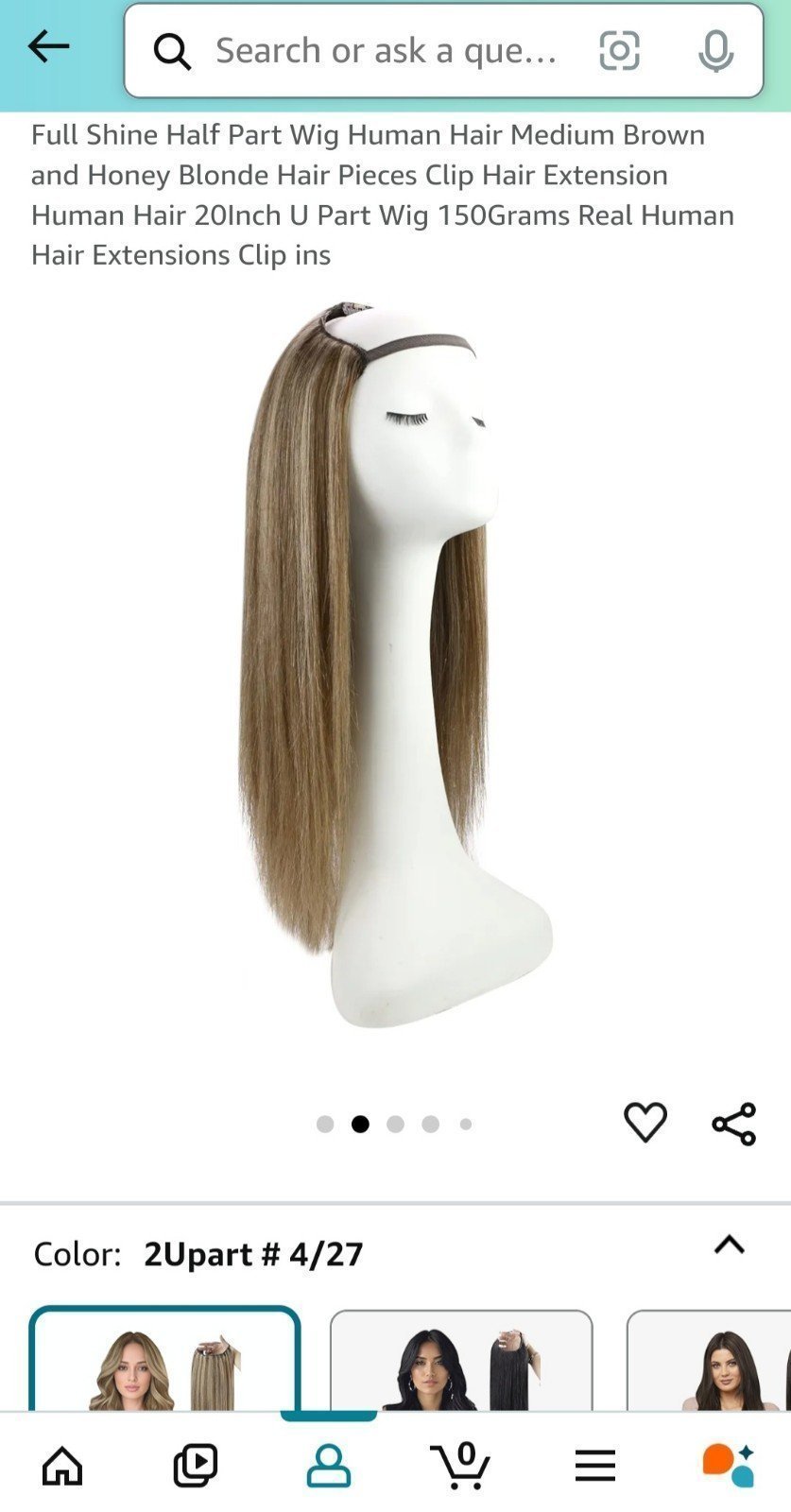Open the video Inspire tab
The height and width of the screenshot is (1512, 791).
tap(196, 1465)
